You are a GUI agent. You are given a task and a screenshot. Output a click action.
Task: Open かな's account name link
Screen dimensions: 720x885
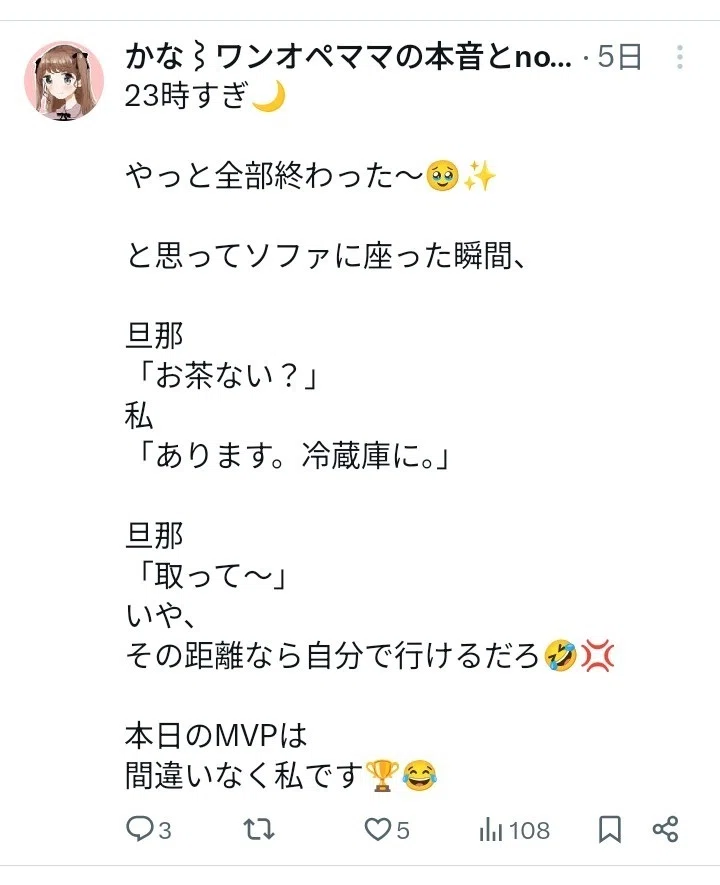coord(348,57)
